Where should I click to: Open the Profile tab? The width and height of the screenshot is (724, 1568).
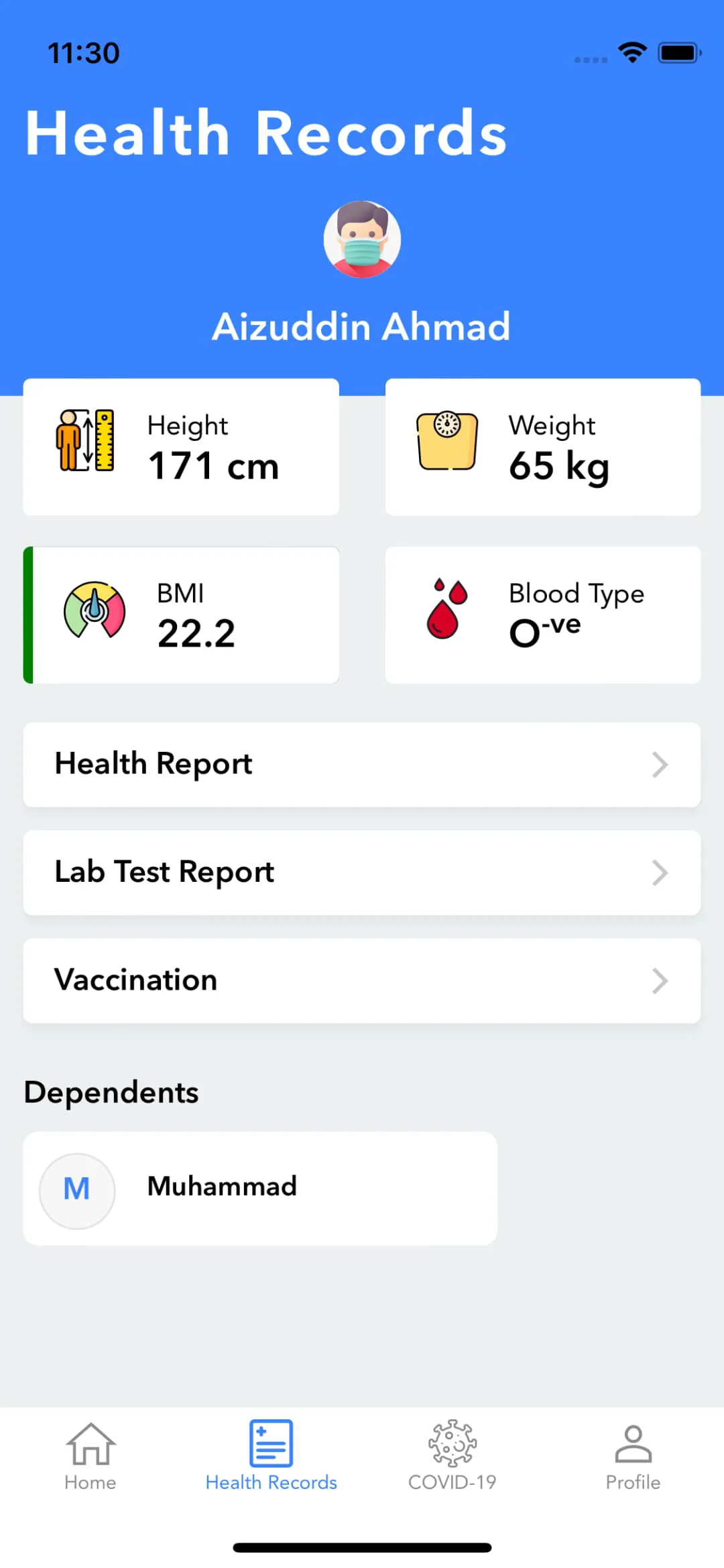coord(633,1455)
